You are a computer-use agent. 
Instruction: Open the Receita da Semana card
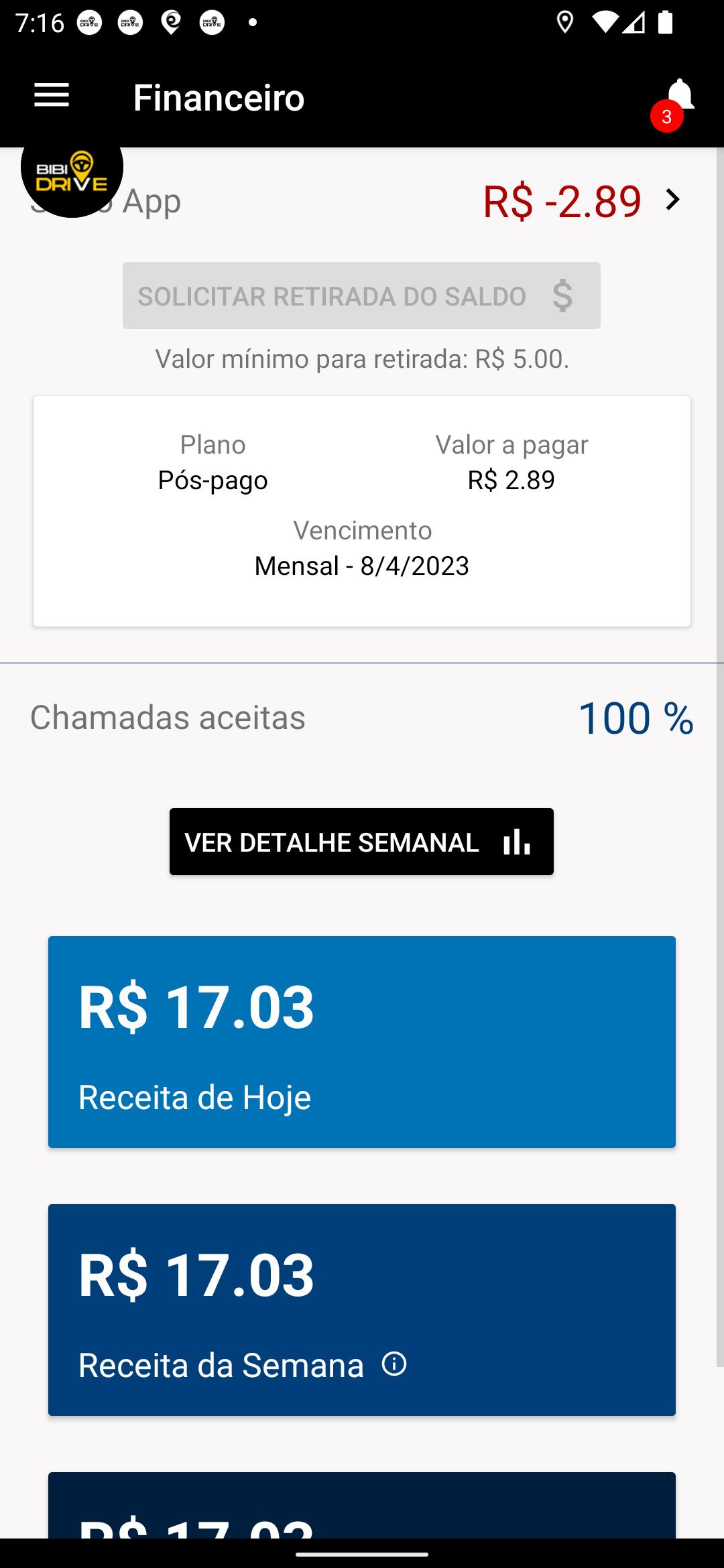(x=362, y=1310)
